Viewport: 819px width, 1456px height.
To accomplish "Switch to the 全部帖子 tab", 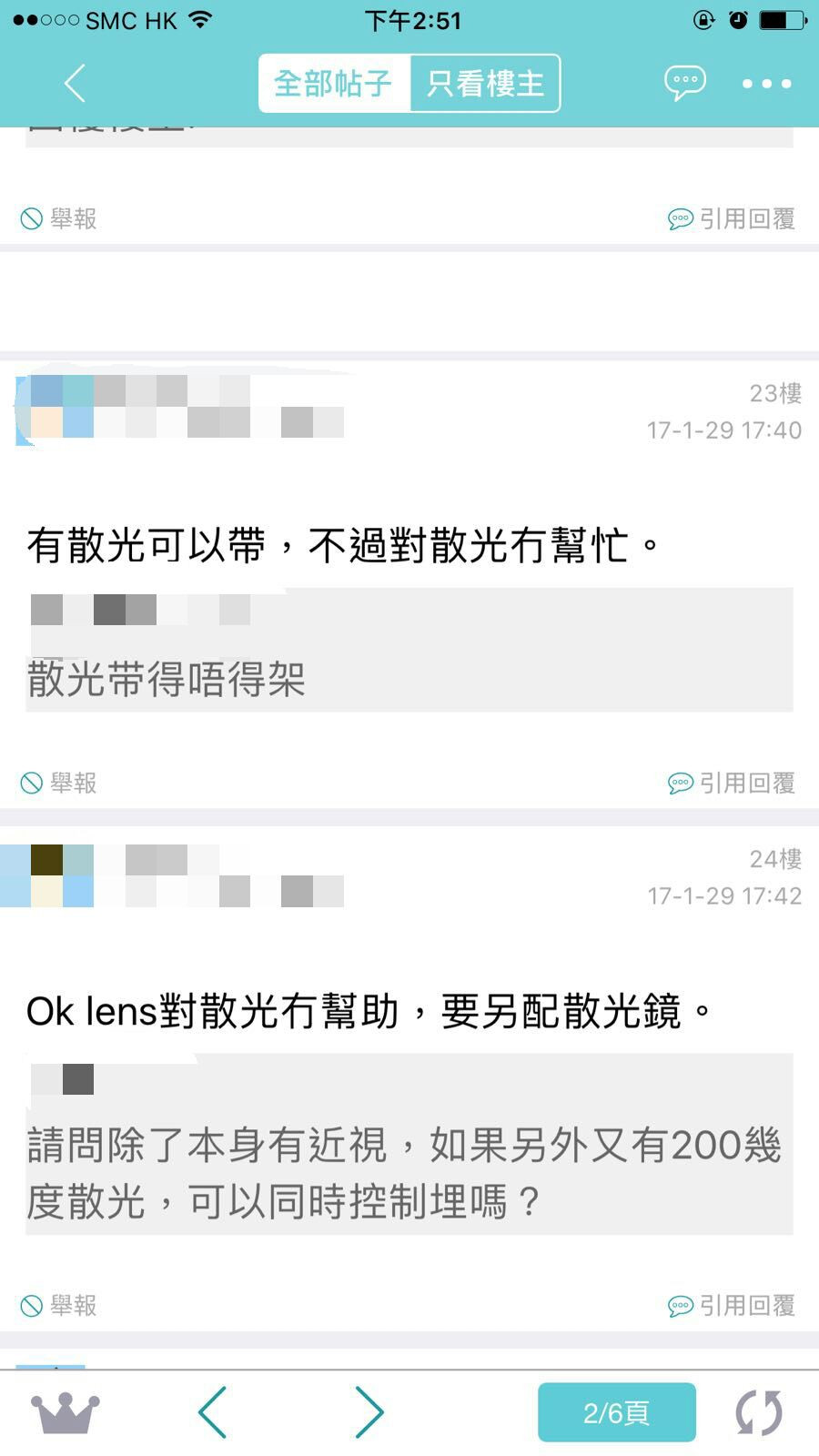I will pyautogui.click(x=334, y=84).
